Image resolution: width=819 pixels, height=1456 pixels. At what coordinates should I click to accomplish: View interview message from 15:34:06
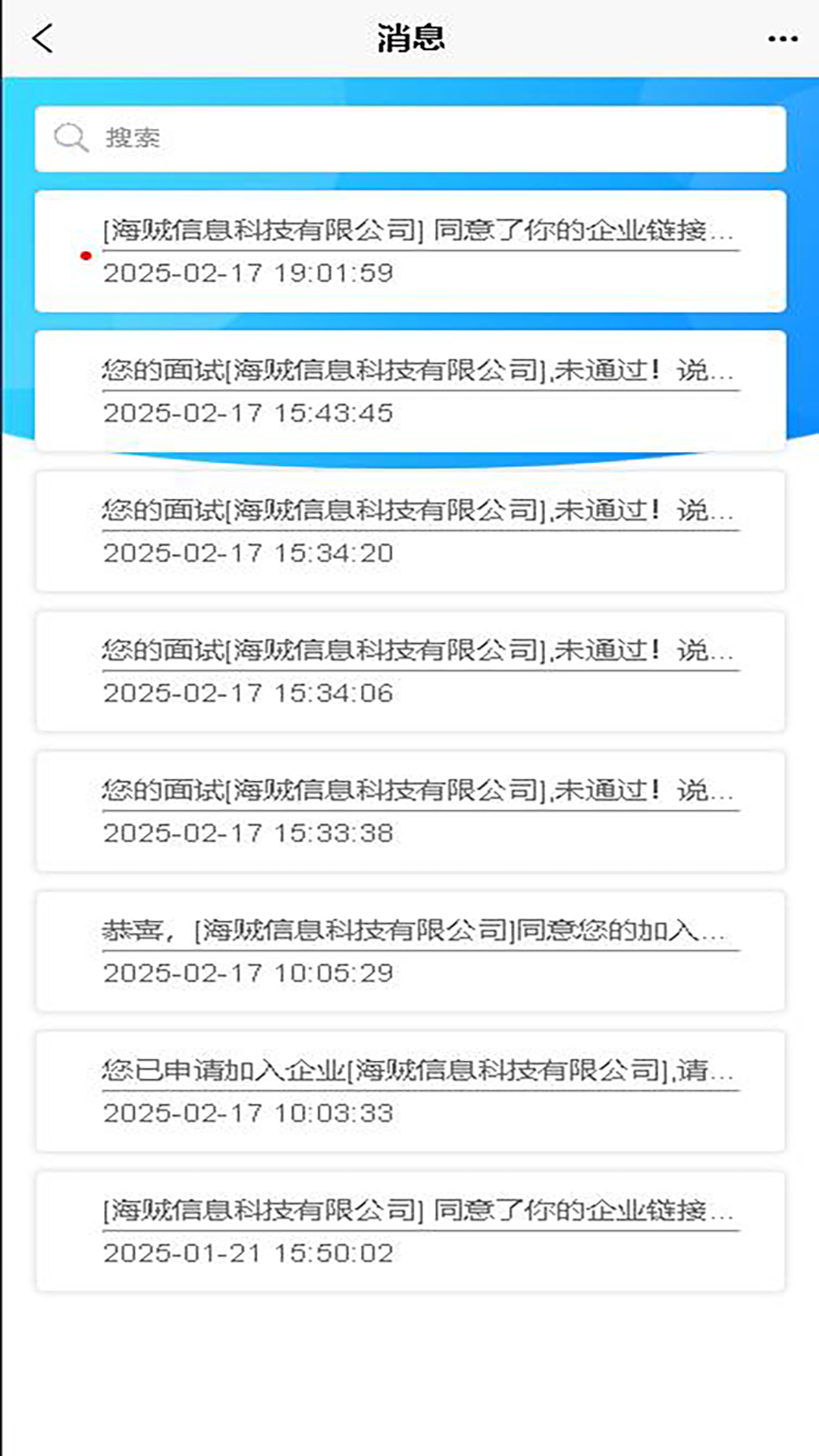(x=409, y=671)
